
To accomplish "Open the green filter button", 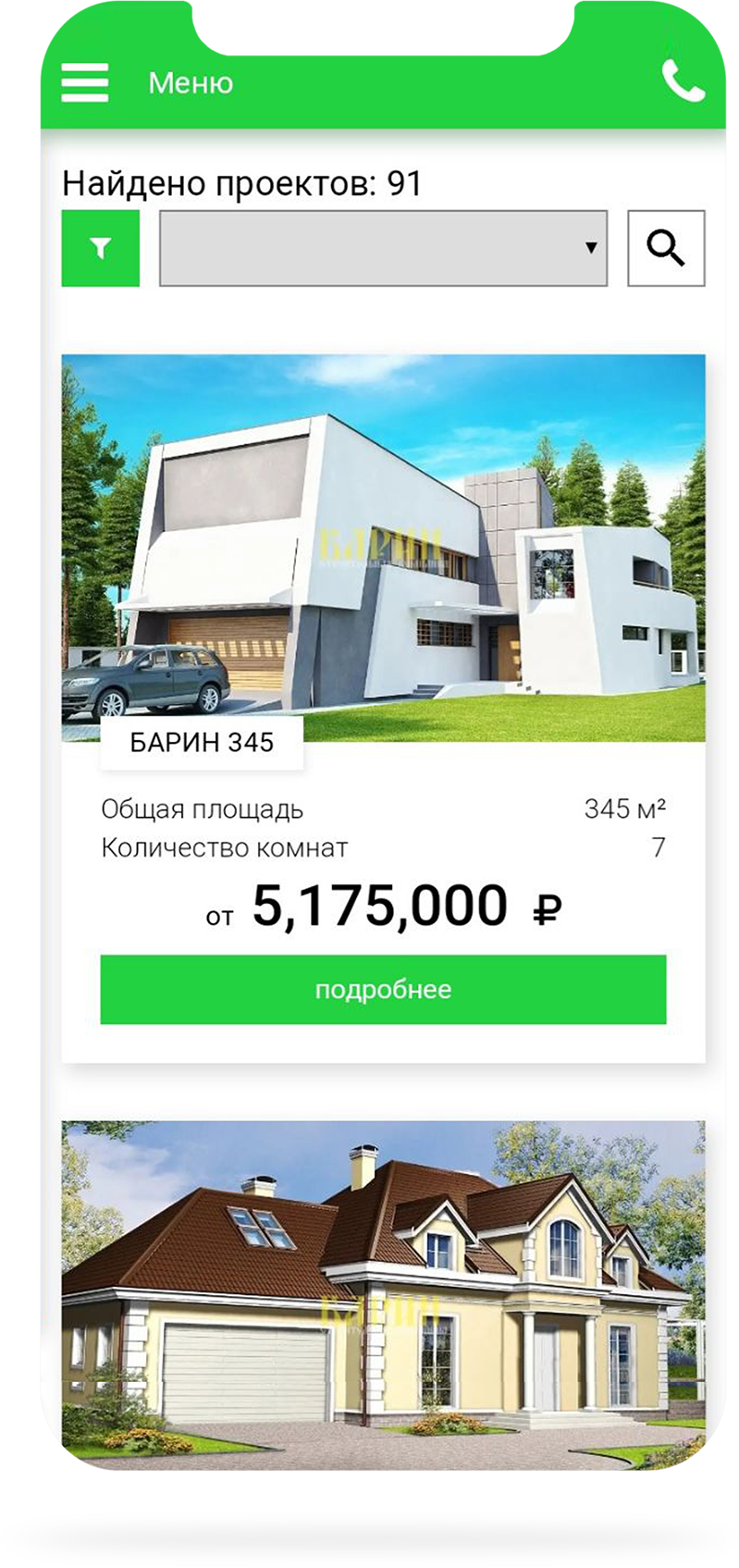I will [101, 248].
